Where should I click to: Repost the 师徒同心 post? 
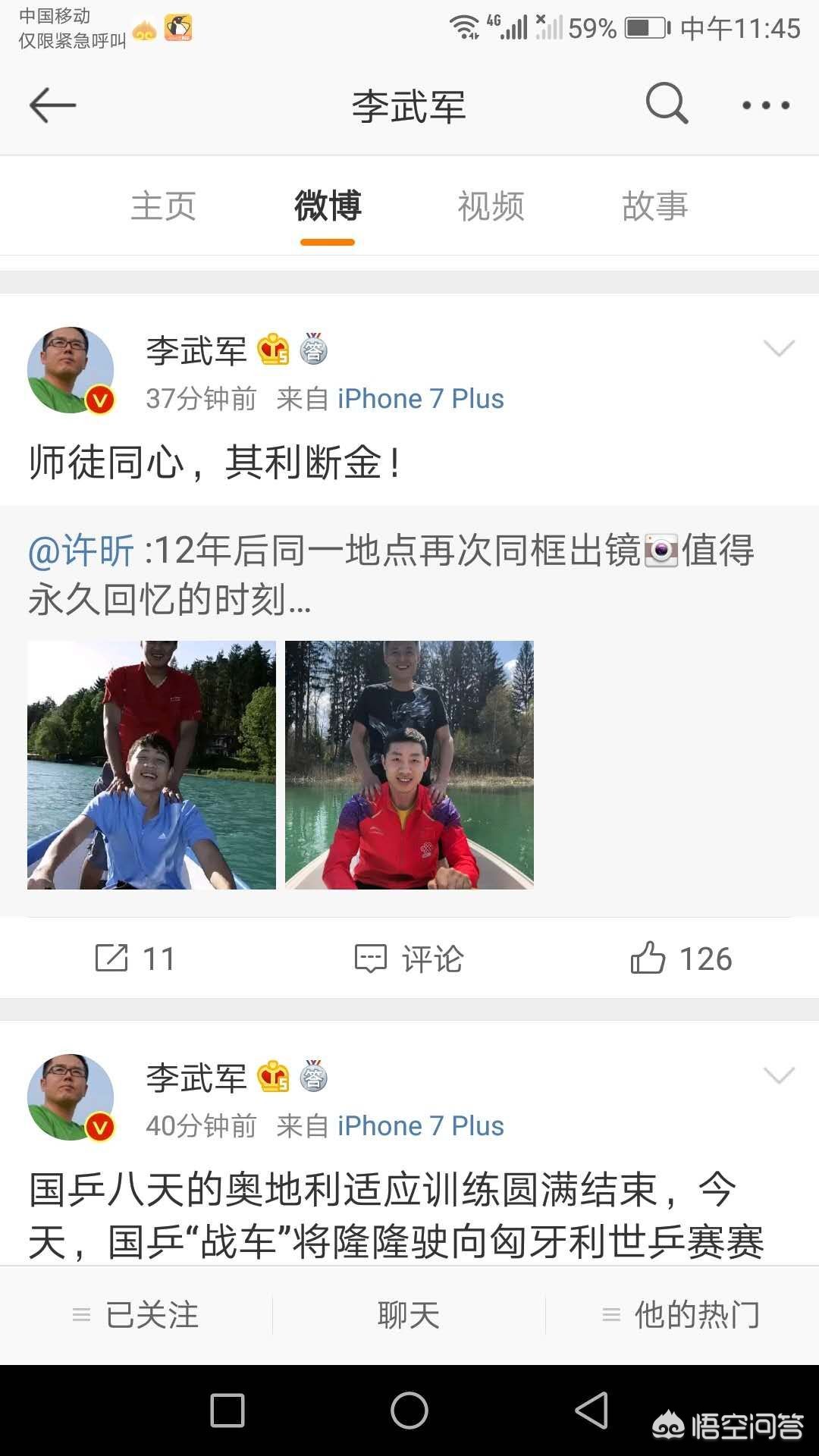pos(135,959)
